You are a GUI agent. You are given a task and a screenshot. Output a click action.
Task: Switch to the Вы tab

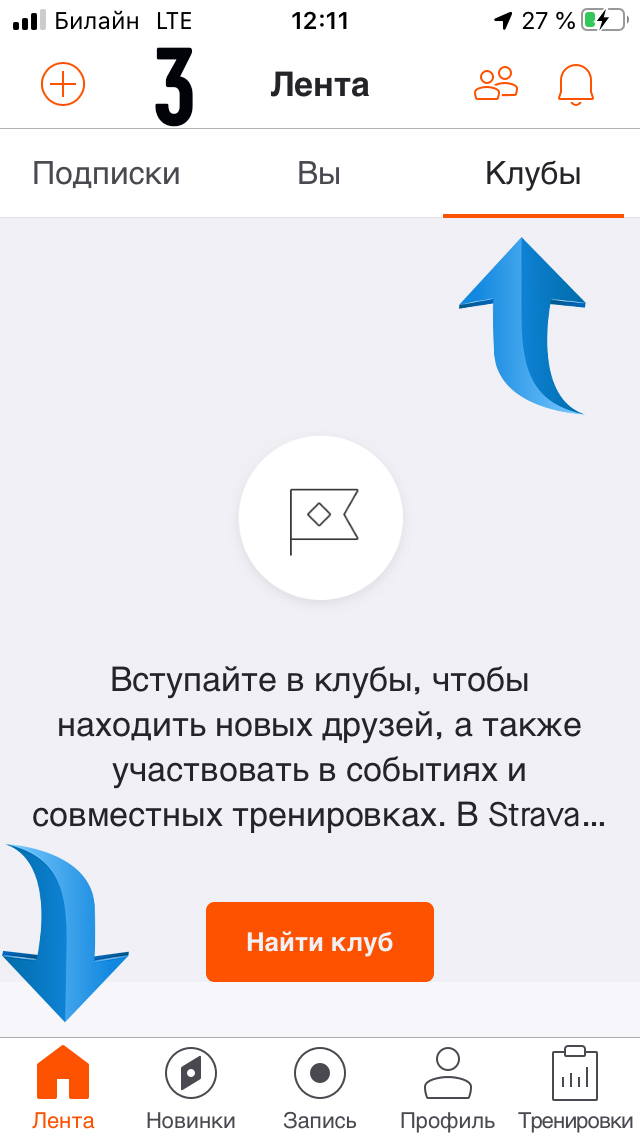pos(319,174)
